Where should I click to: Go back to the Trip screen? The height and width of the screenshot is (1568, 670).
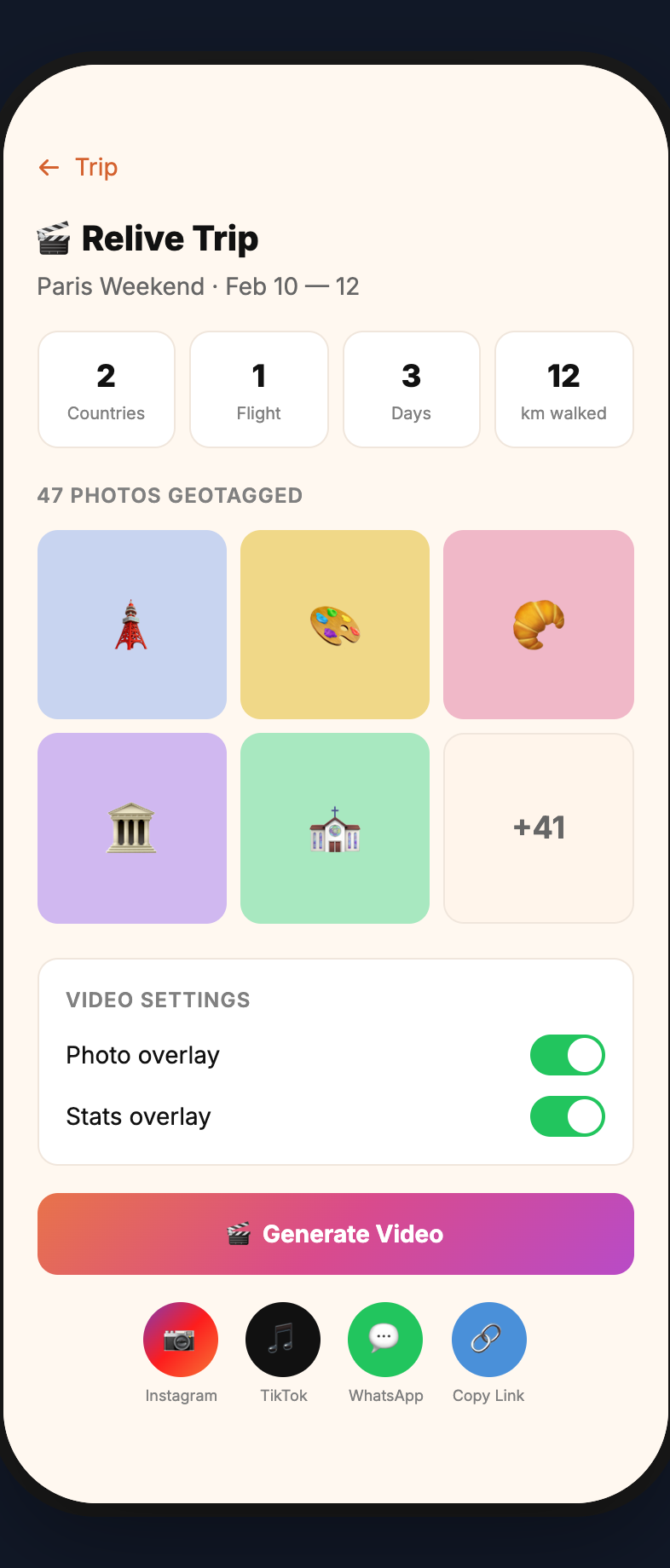tap(78, 167)
